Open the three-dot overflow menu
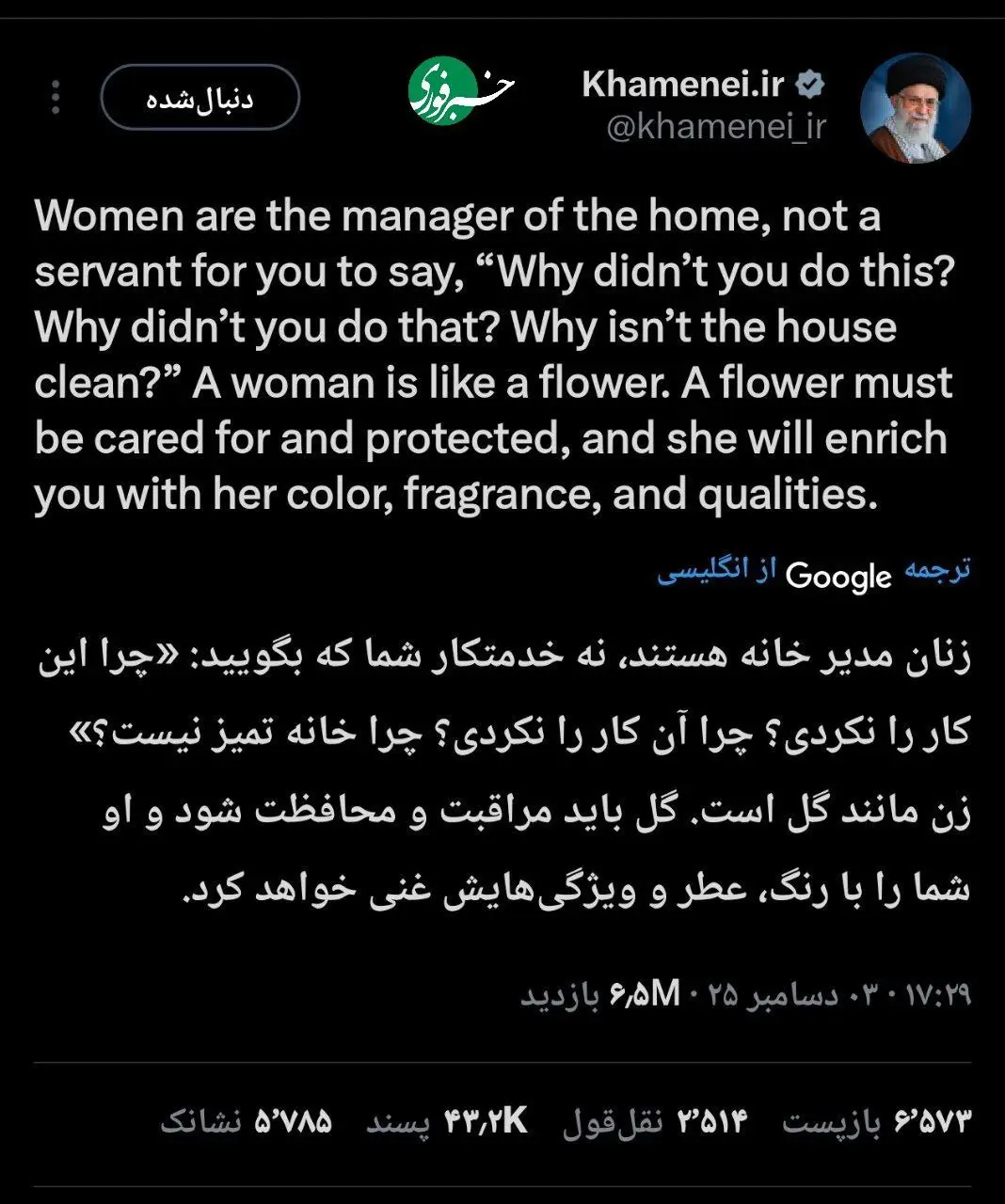This screenshot has height=1204, width=1005. tap(56, 98)
